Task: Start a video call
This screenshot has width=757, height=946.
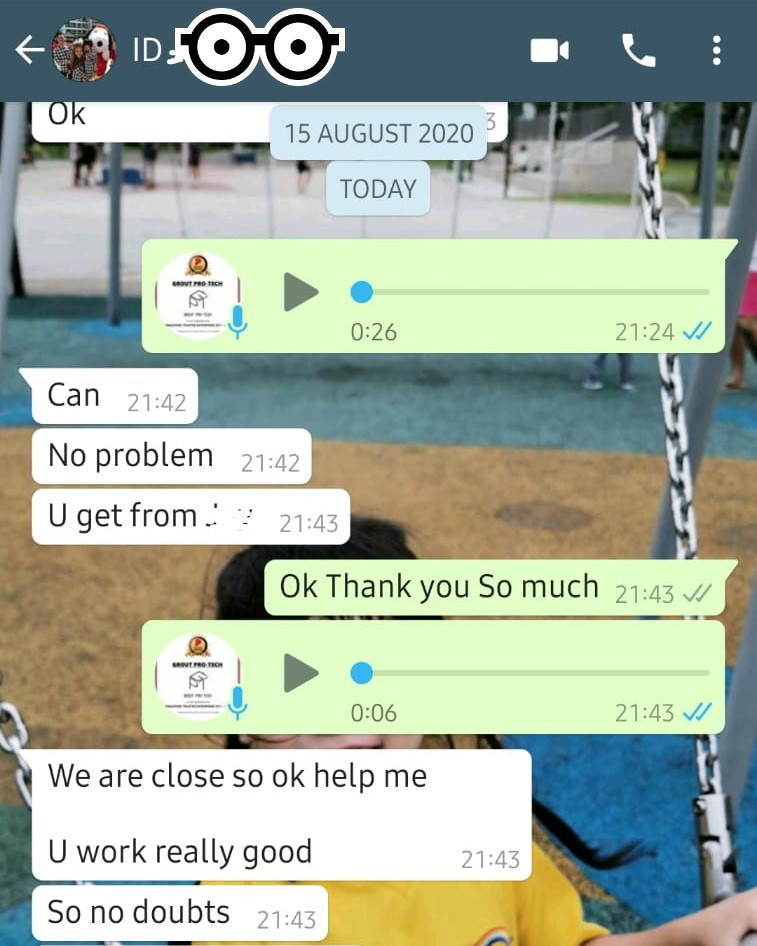Action: pyautogui.click(x=549, y=50)
